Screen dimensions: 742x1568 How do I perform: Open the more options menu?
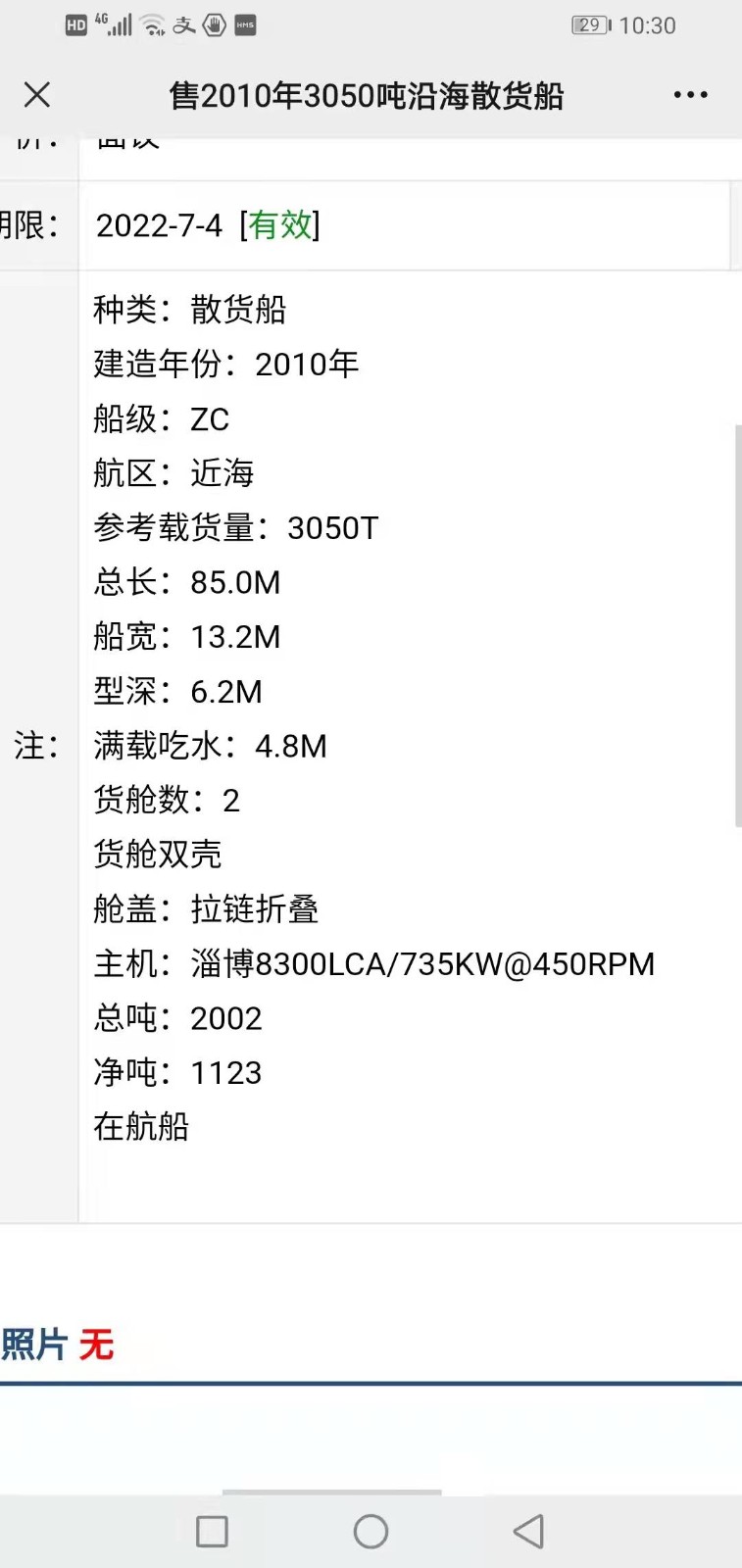[690, 95]
